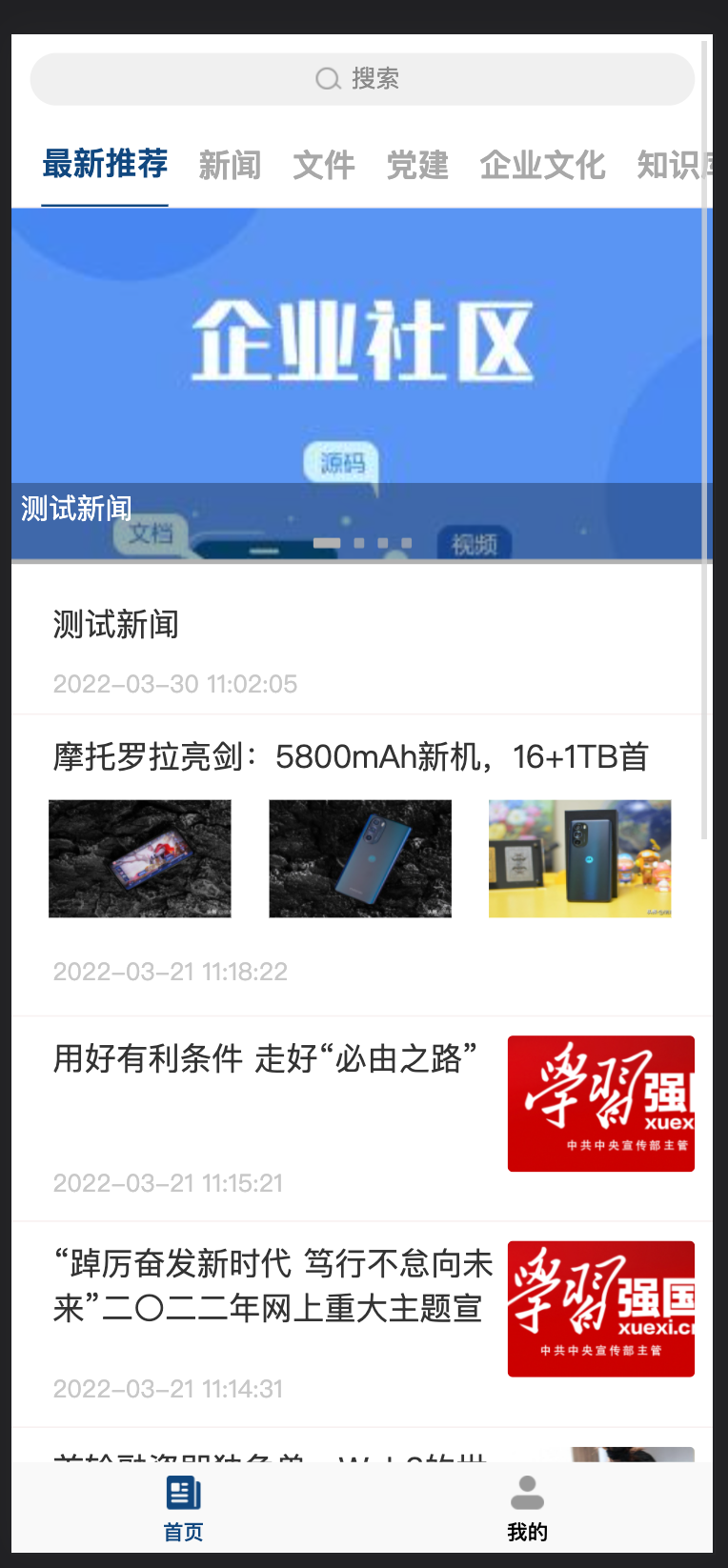The image size is (728, 1568).
Task: Go to the 企业文化 tab
Action: coord(542,166)
